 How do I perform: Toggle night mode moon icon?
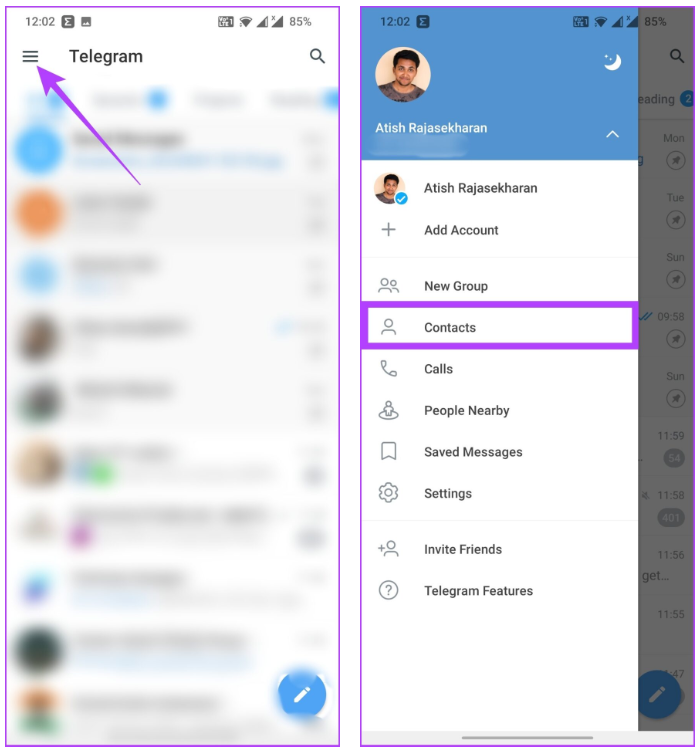point(612,62)
